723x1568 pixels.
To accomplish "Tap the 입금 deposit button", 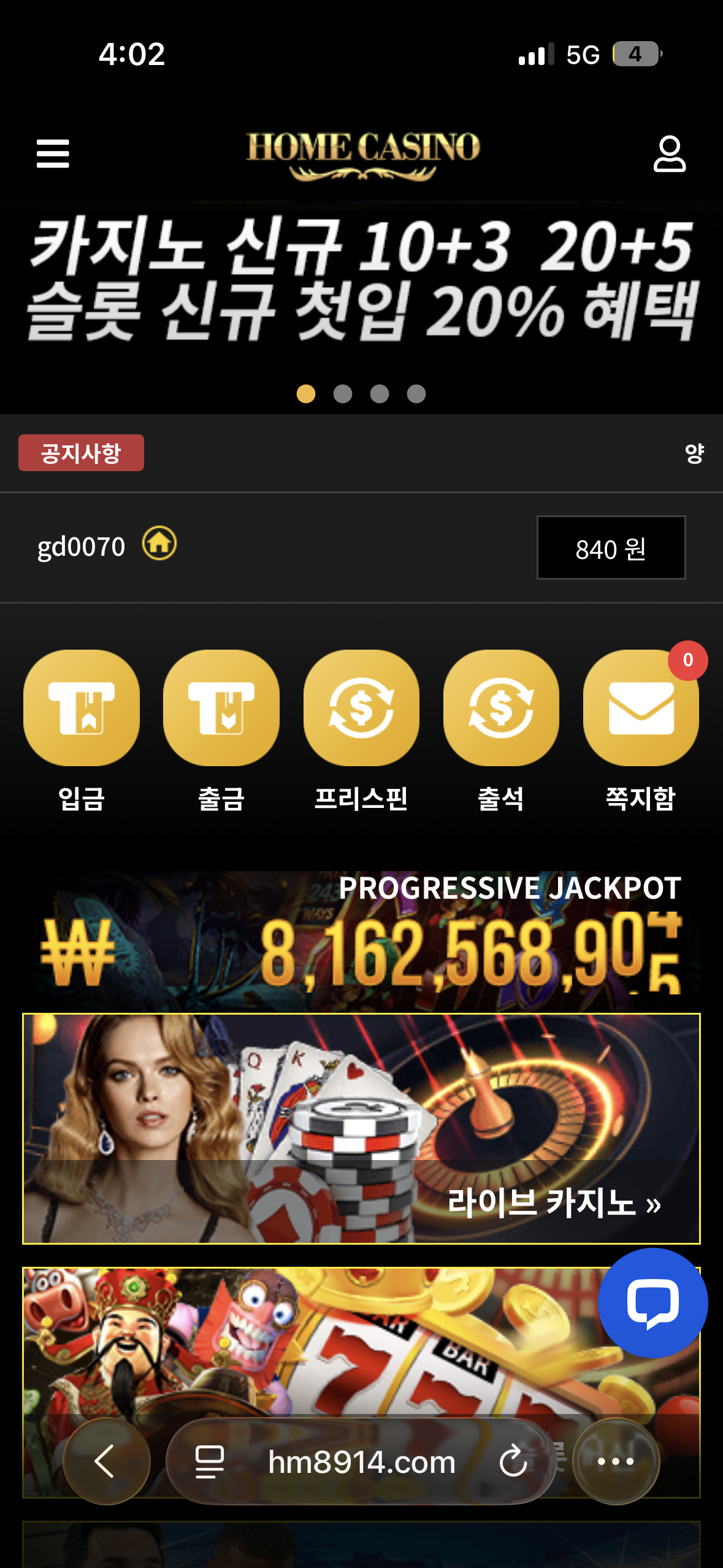I will coord(82,709).
